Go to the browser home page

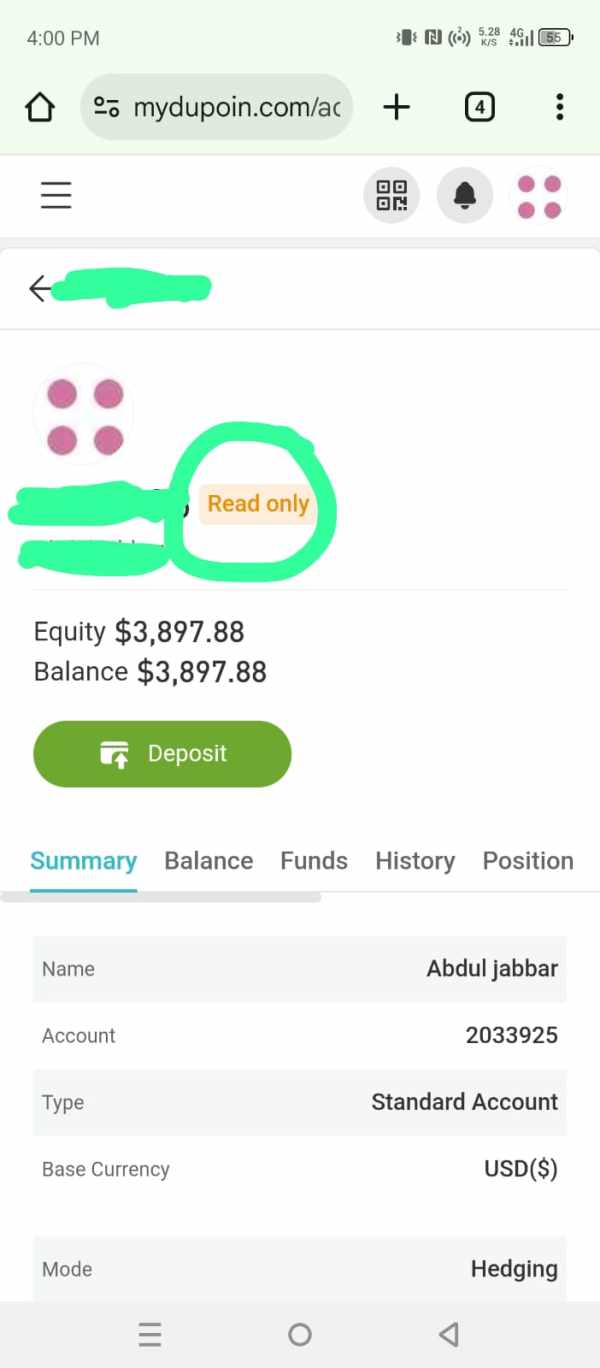point(40,107)
